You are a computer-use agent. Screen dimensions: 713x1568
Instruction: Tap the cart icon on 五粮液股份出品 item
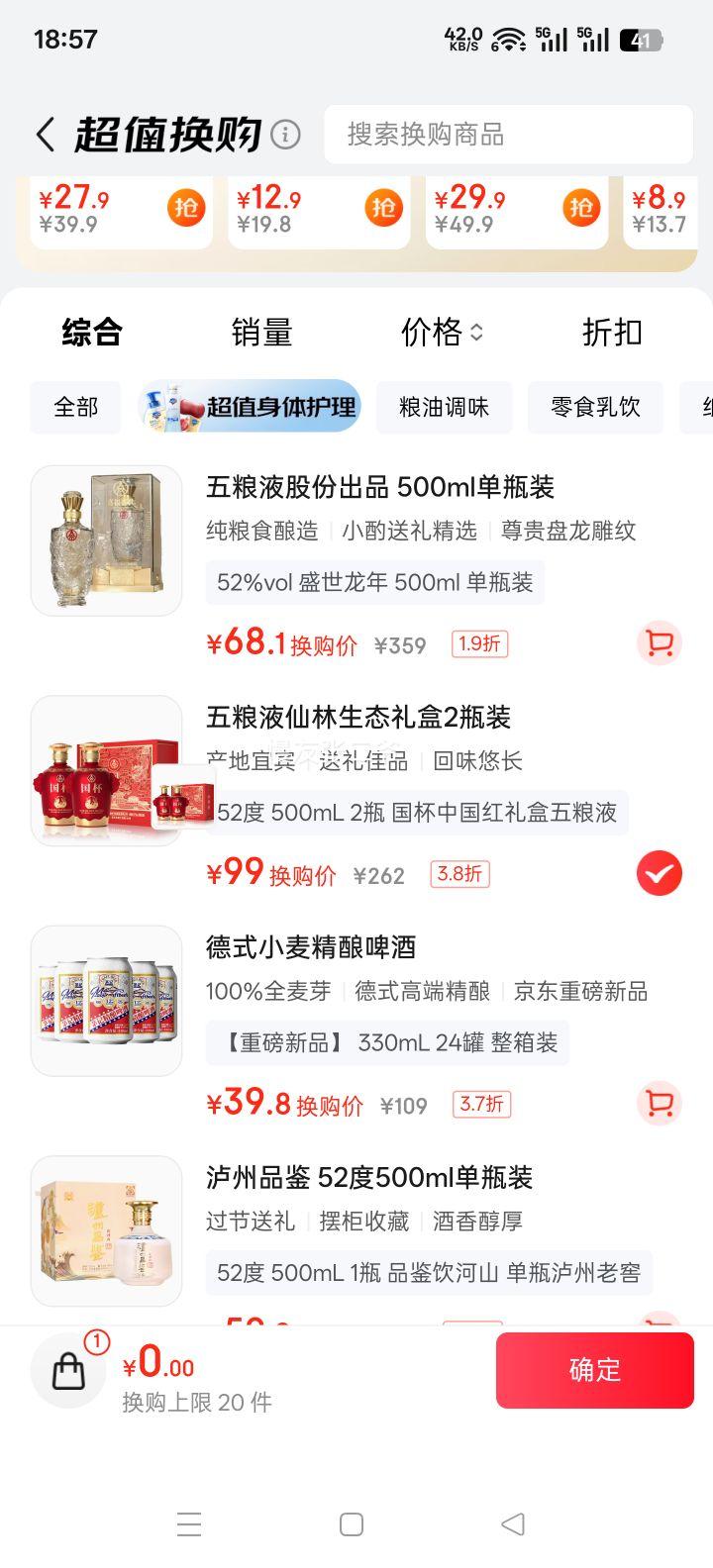[x=658, y=643]
